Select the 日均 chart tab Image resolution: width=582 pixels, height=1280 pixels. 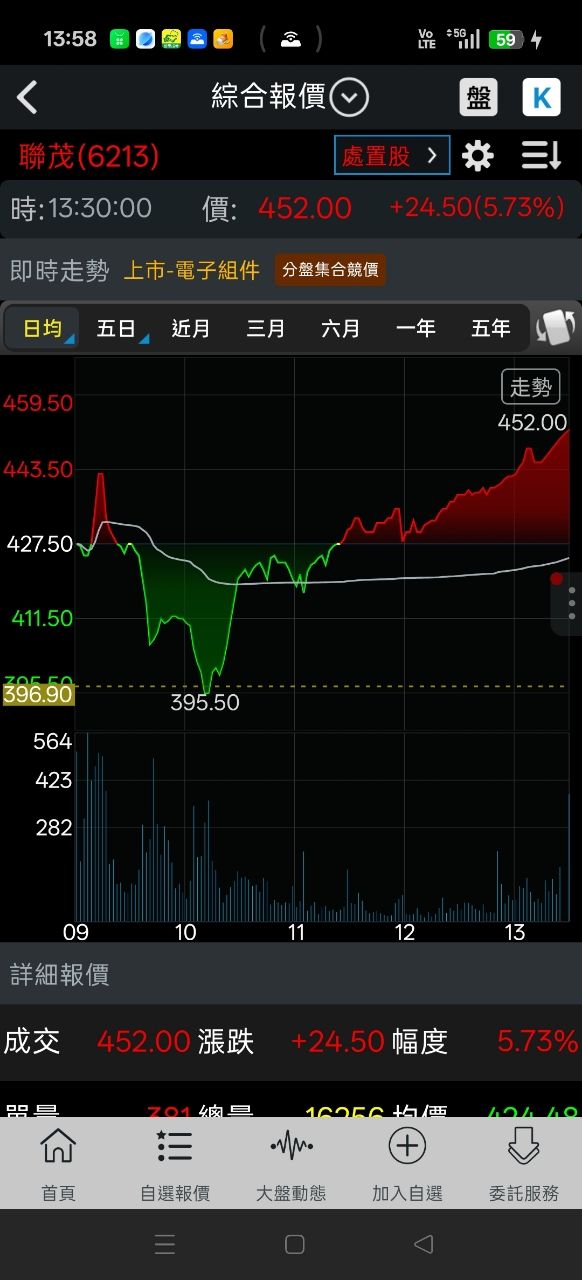click(x=42, y=328)
